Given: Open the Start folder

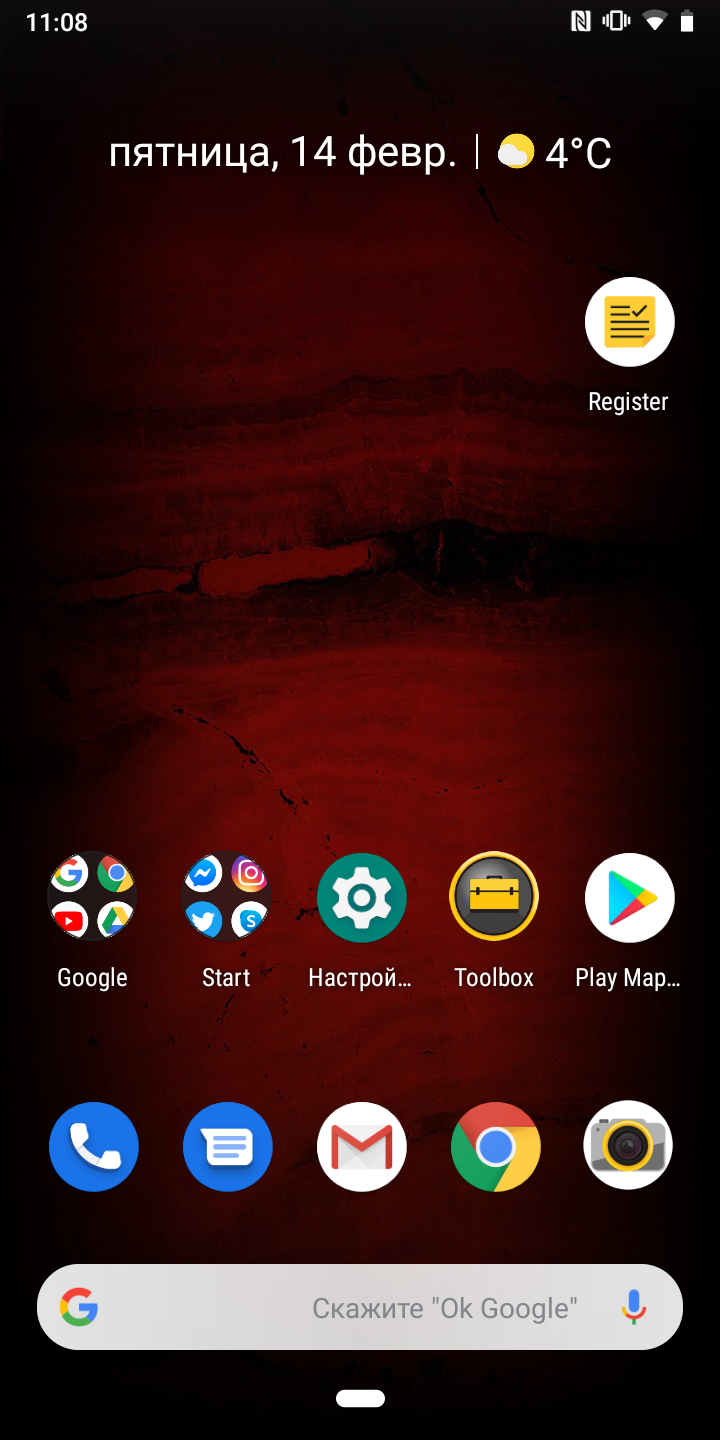Looking at the screenshot, I should tap(226, 896).
